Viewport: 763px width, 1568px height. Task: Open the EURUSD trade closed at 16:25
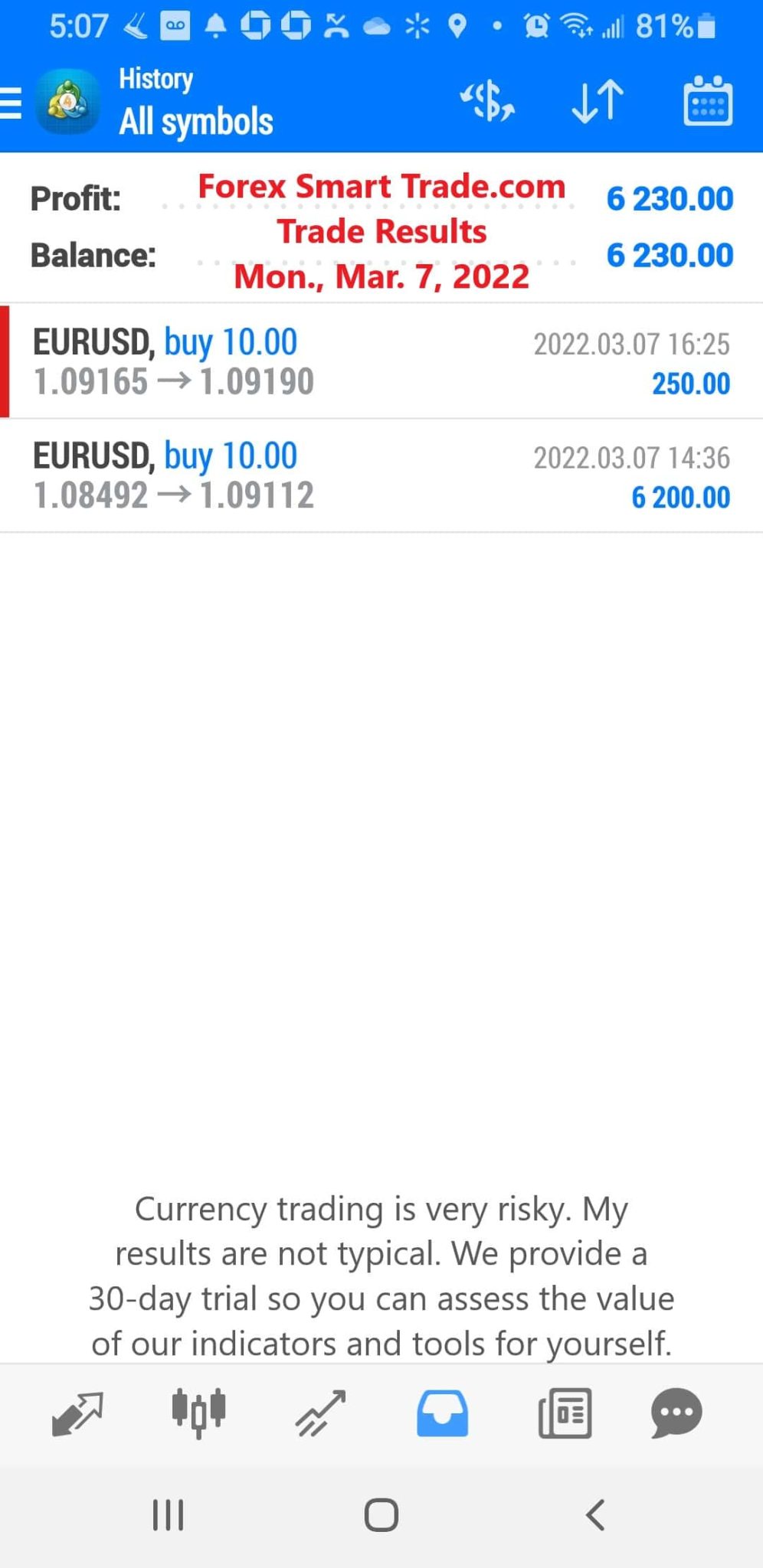click(x=381, y=362)
